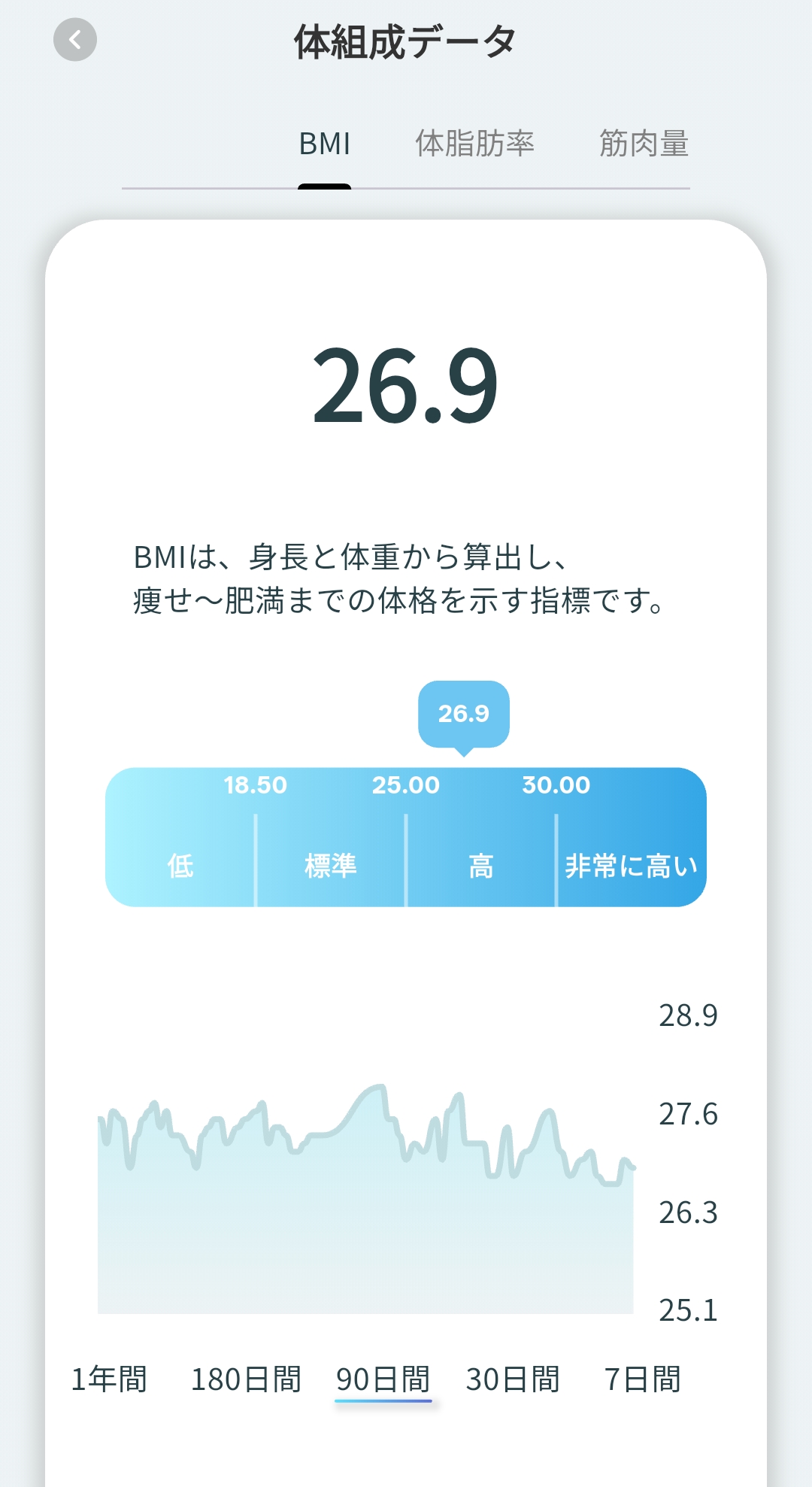The height and width of the screenshot is (1487, 812).
Task: View the 7日間 trend
Action: [x=642, y=1379]
